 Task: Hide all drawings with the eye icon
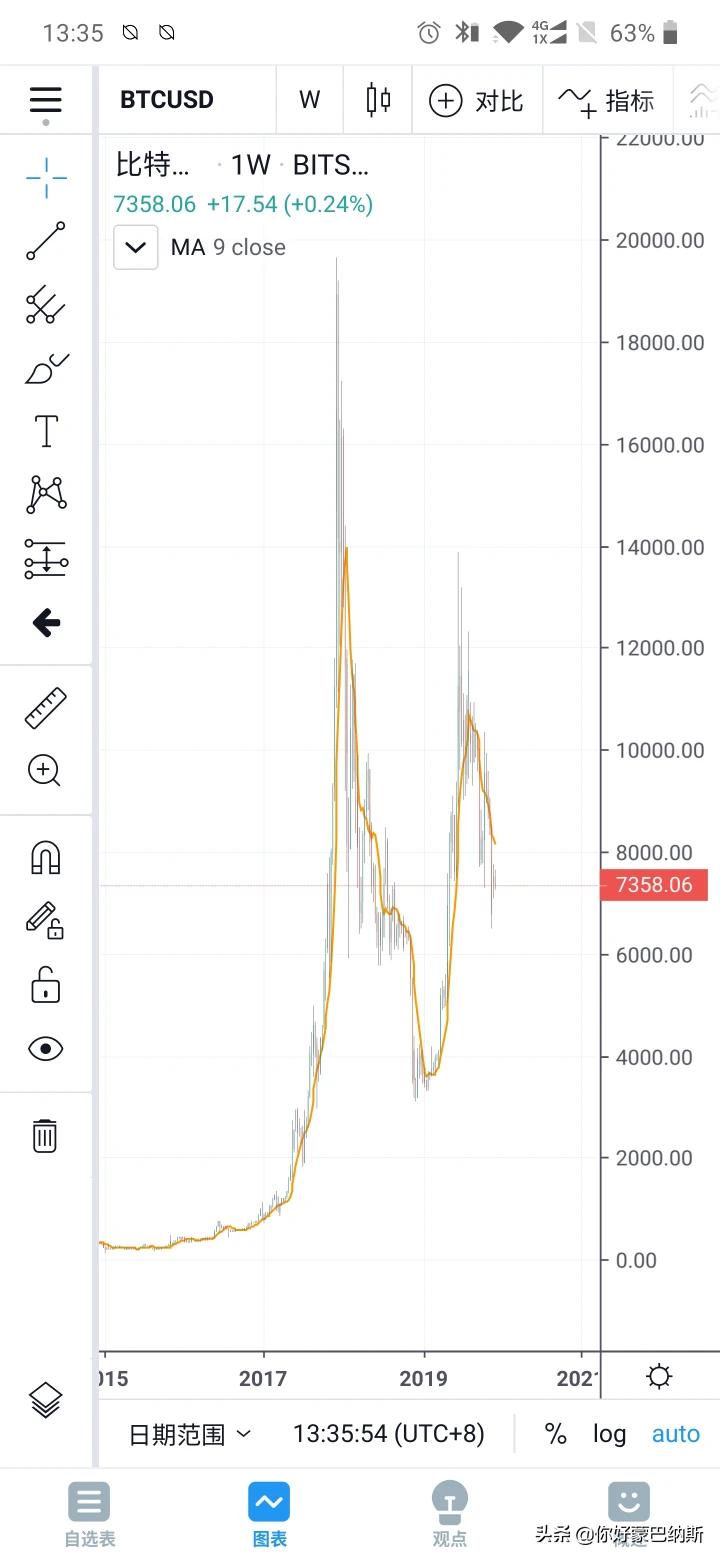46,1048
